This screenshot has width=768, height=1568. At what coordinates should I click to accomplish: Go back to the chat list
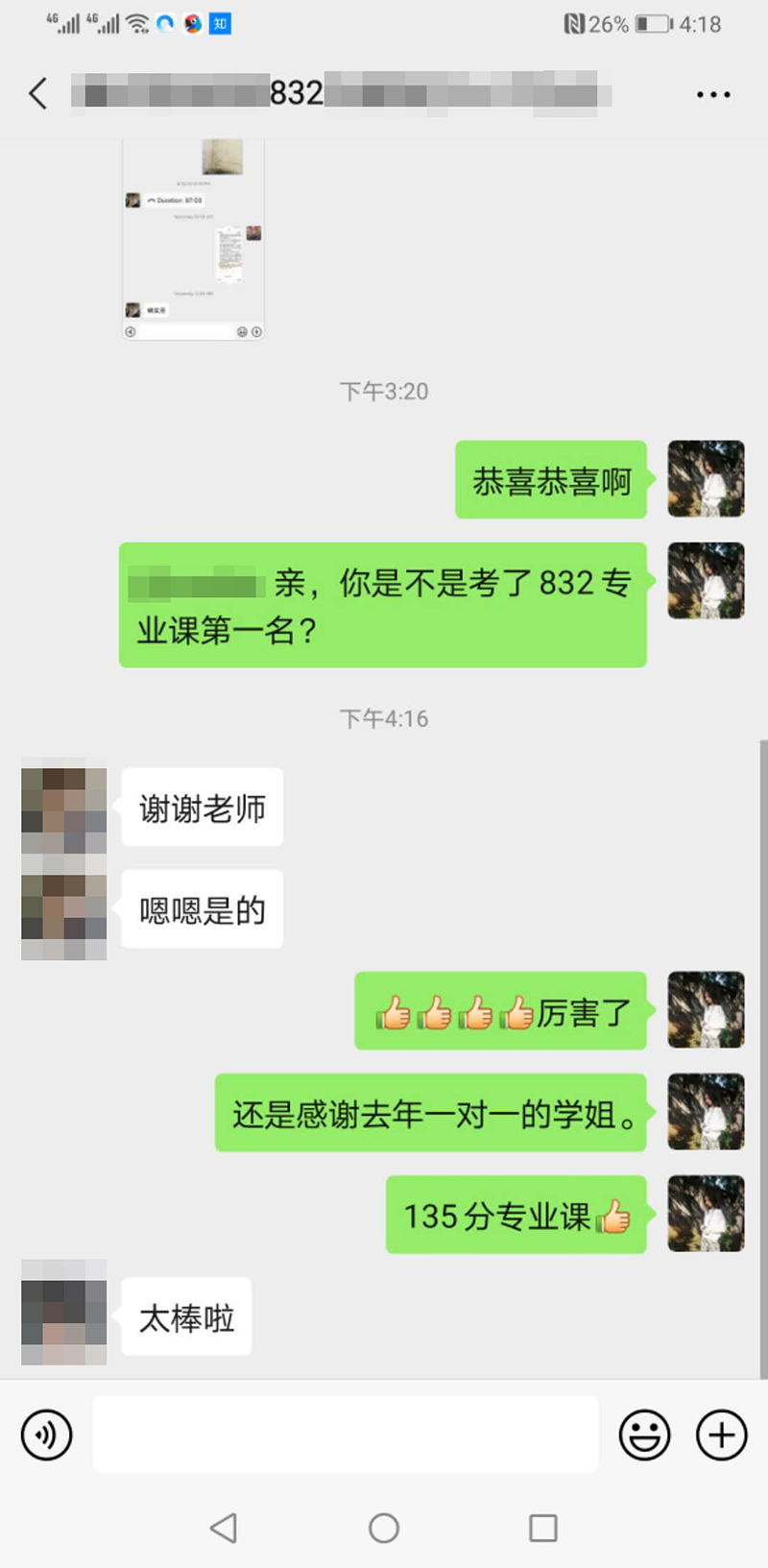(x=38, y=94)
